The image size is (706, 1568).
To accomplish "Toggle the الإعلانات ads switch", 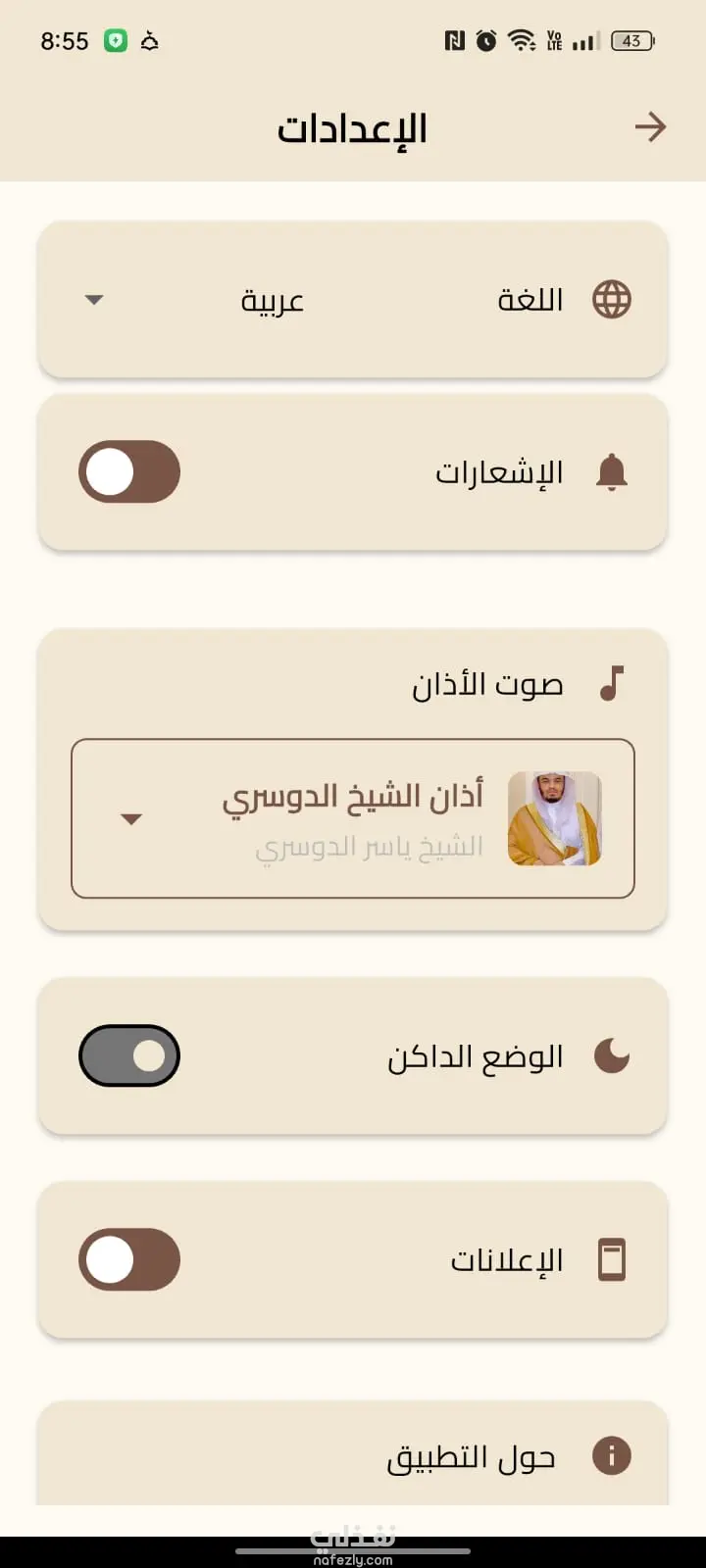I will click(x=129, y=1259).
